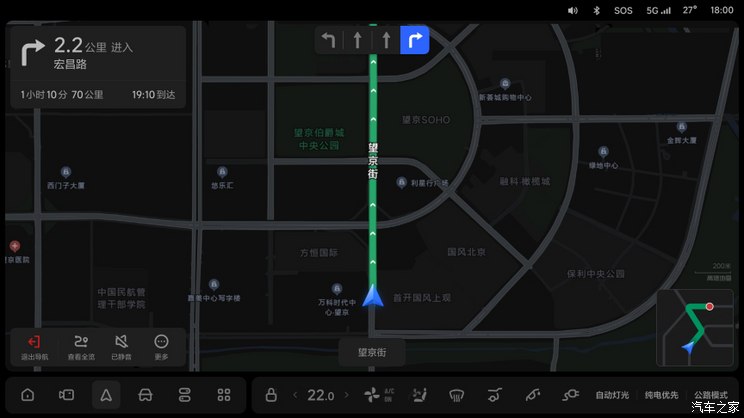This screenshot has height=418, width=744.
Task: Select 纯电优先 EV priority mode
Action: point(661,395)
